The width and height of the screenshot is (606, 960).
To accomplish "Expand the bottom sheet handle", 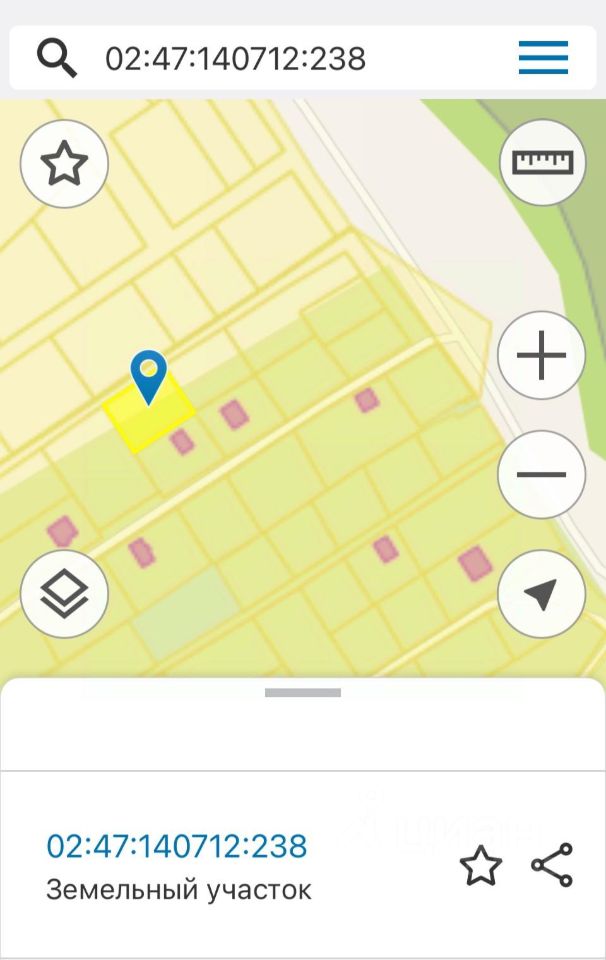I will [x=303, y=692].
